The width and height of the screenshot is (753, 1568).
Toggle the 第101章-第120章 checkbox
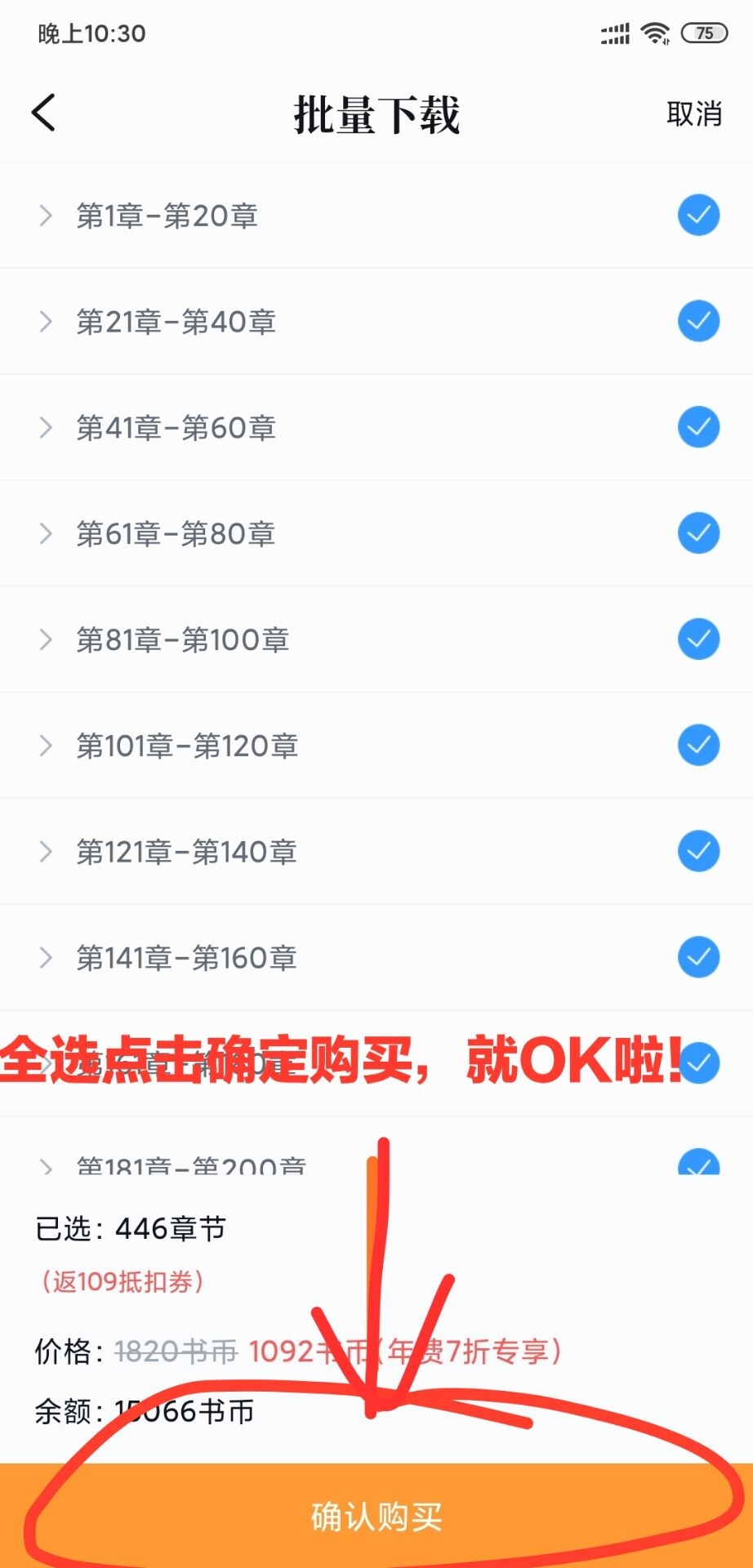[x=698, y=745]
